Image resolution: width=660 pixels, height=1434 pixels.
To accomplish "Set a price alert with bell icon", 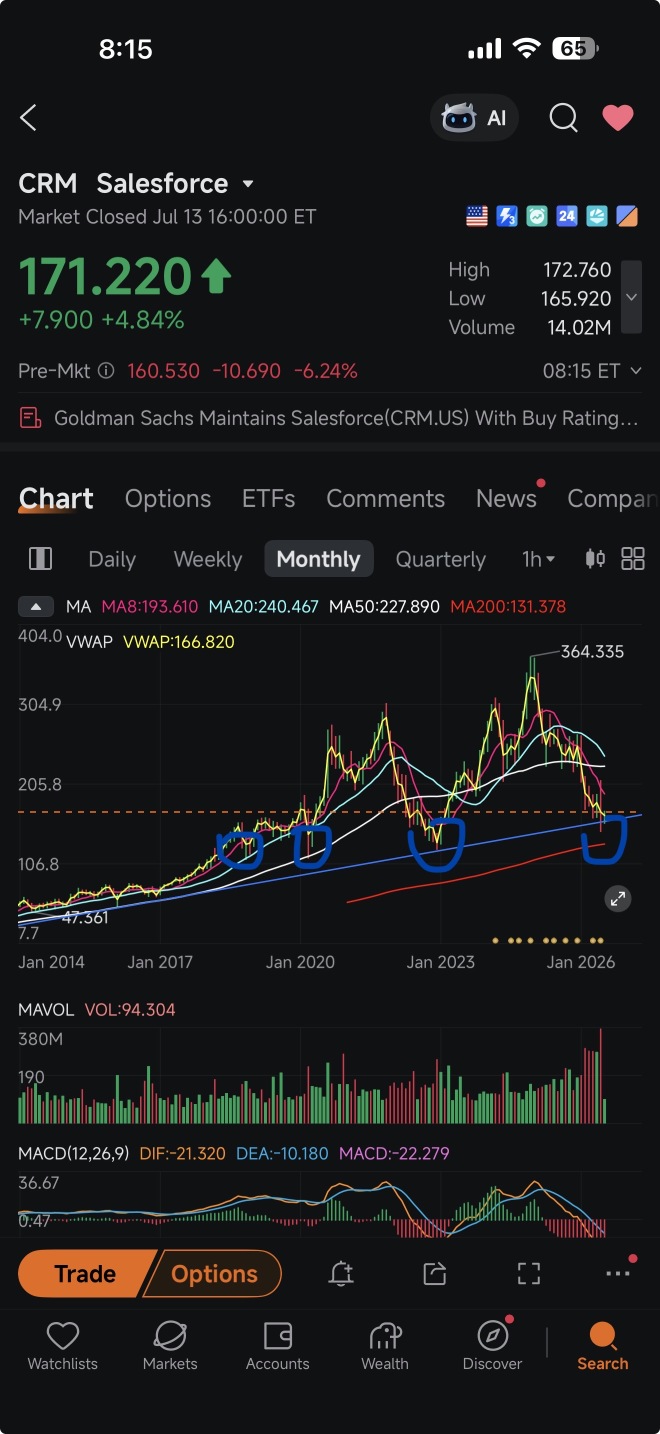I will pyautogui.click(x=341, y=1273).
